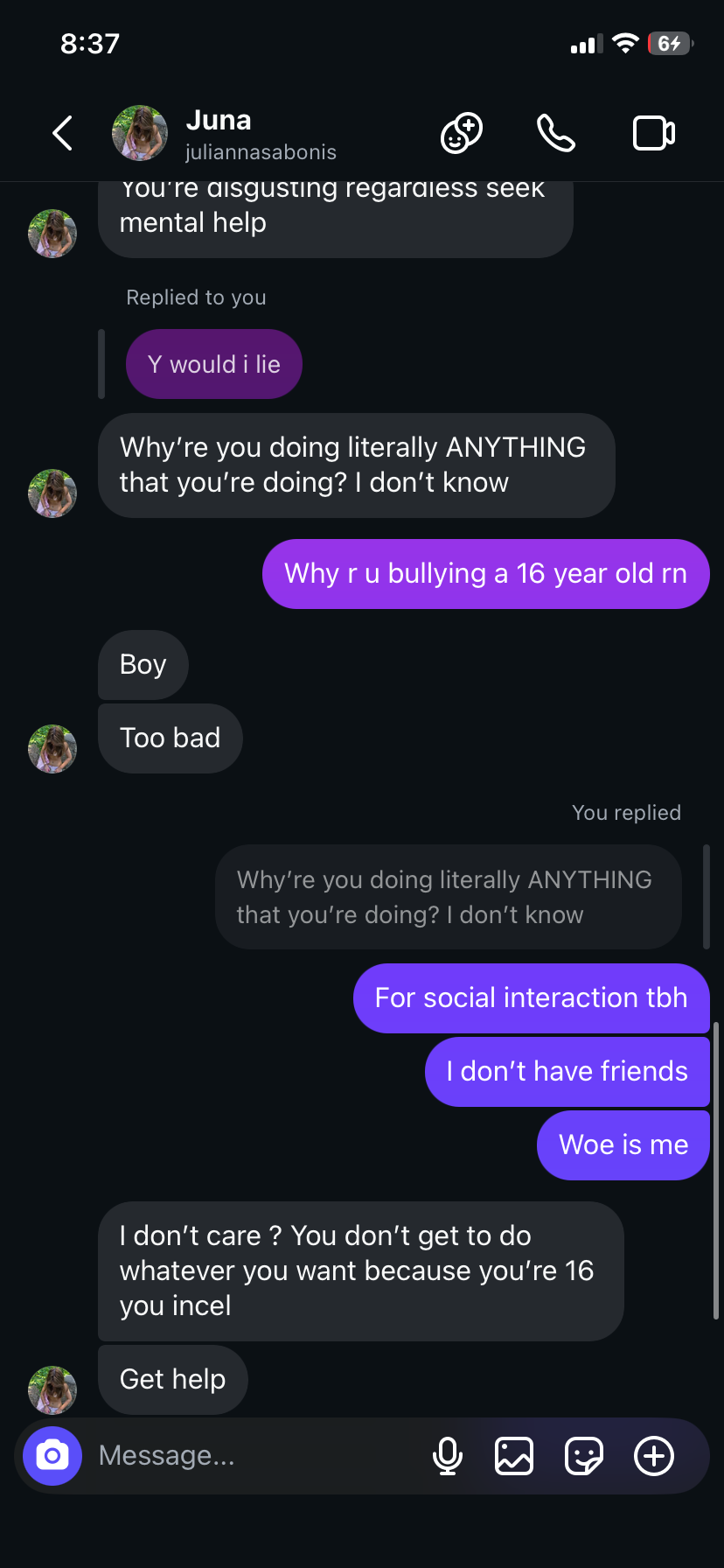Start a voice call with Juna
Image resolution: width=724 pixels, height=1568 pixels.
(x=556, y=134)
